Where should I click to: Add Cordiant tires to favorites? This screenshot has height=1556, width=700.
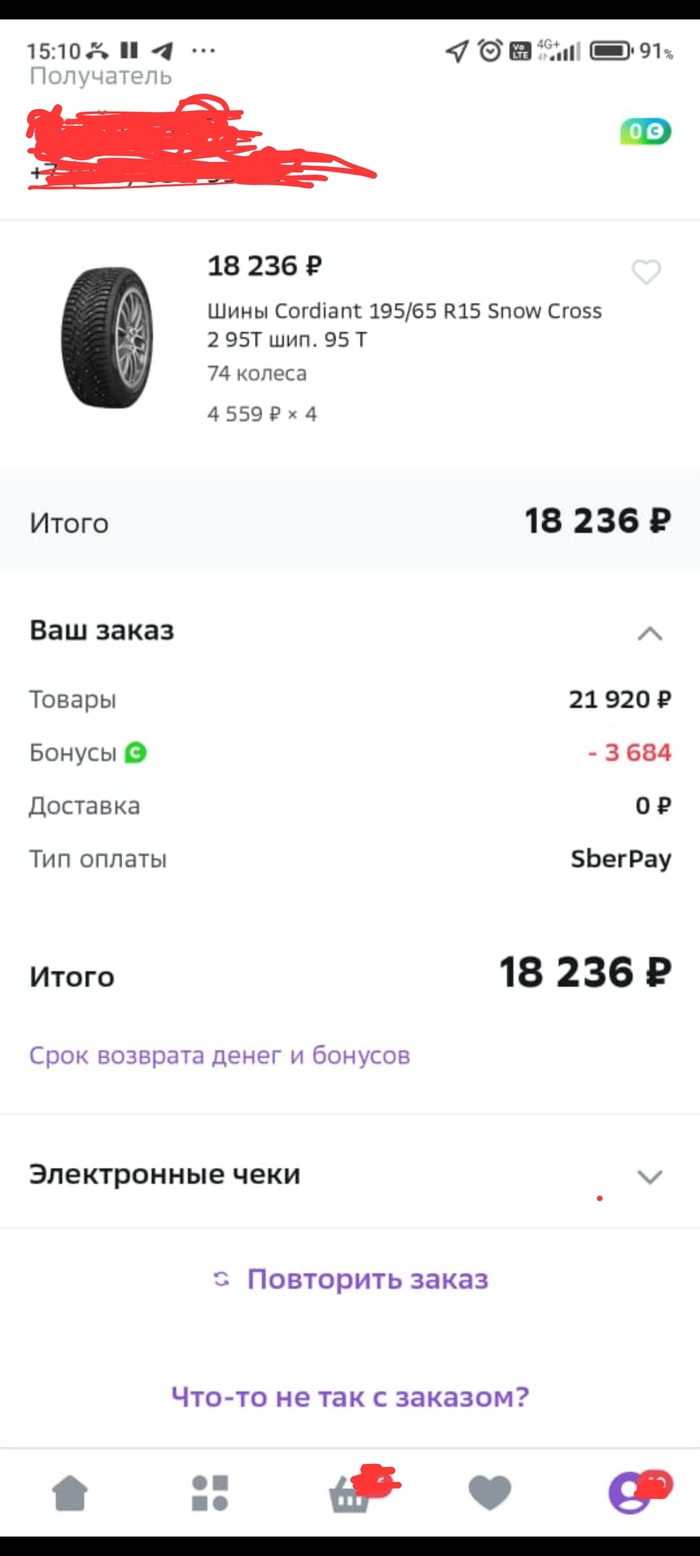click(x=646, y=272)
